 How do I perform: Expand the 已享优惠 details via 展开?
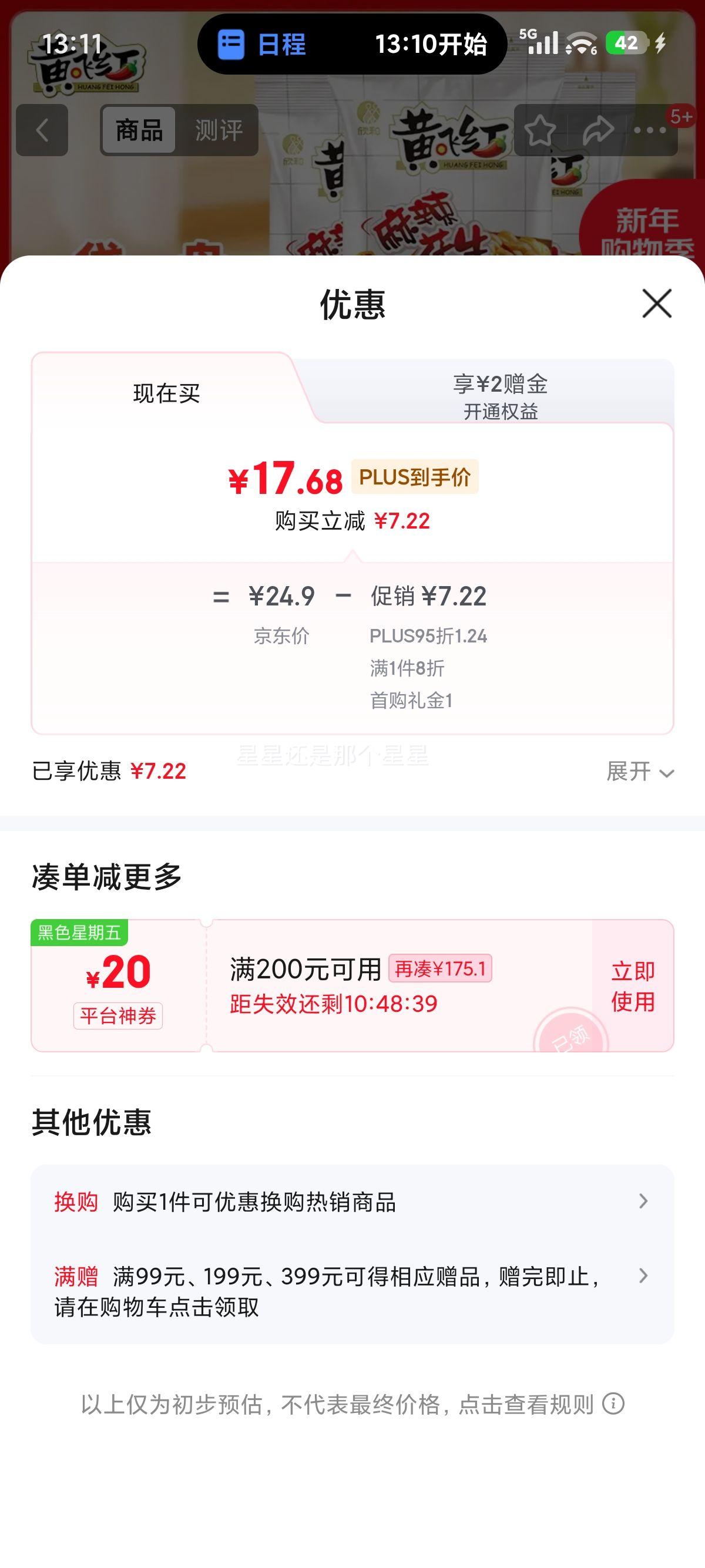(x=633, y=772)
